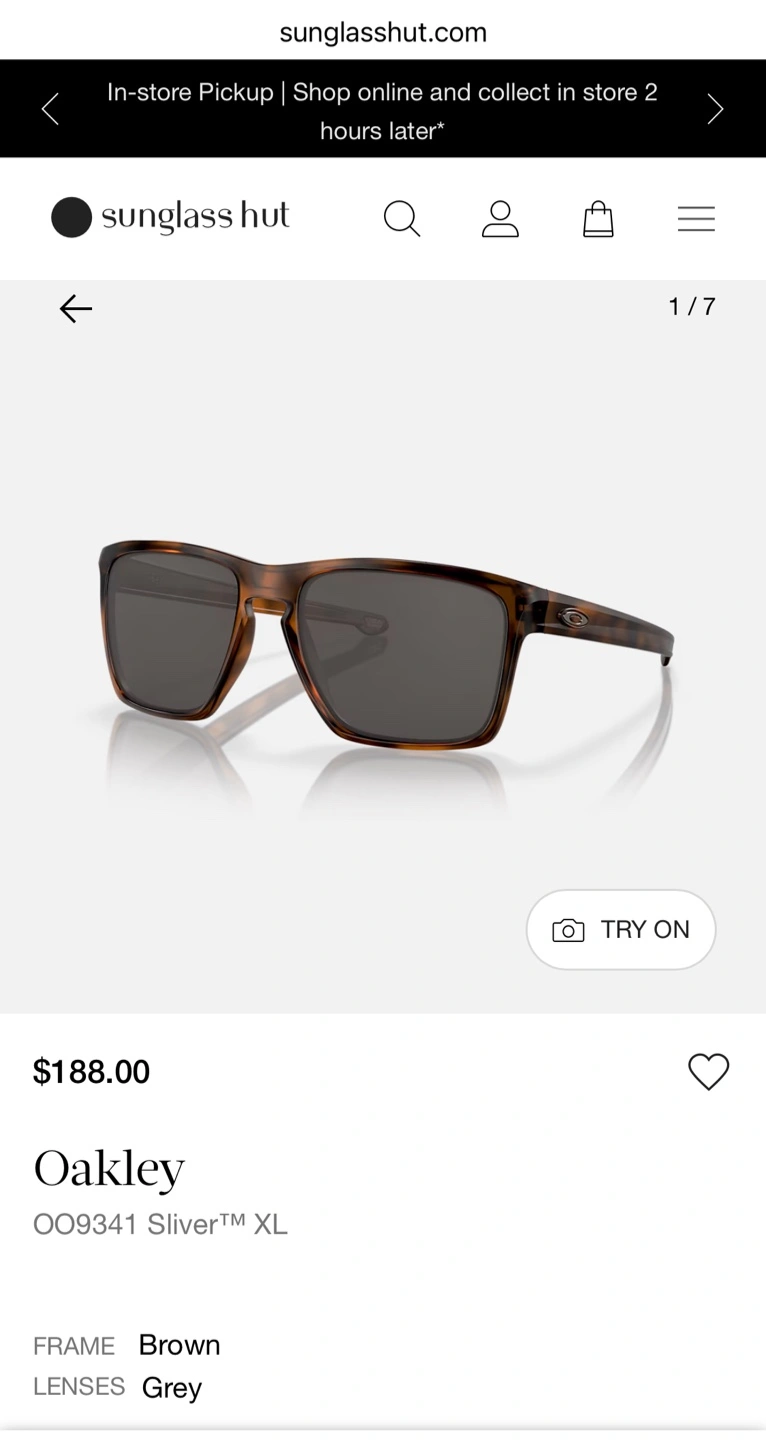Tap the sunglasshut.com address bar
The height and width of the screenshot is (1440, 766).
pyautogui.click(x=383, y=32)
